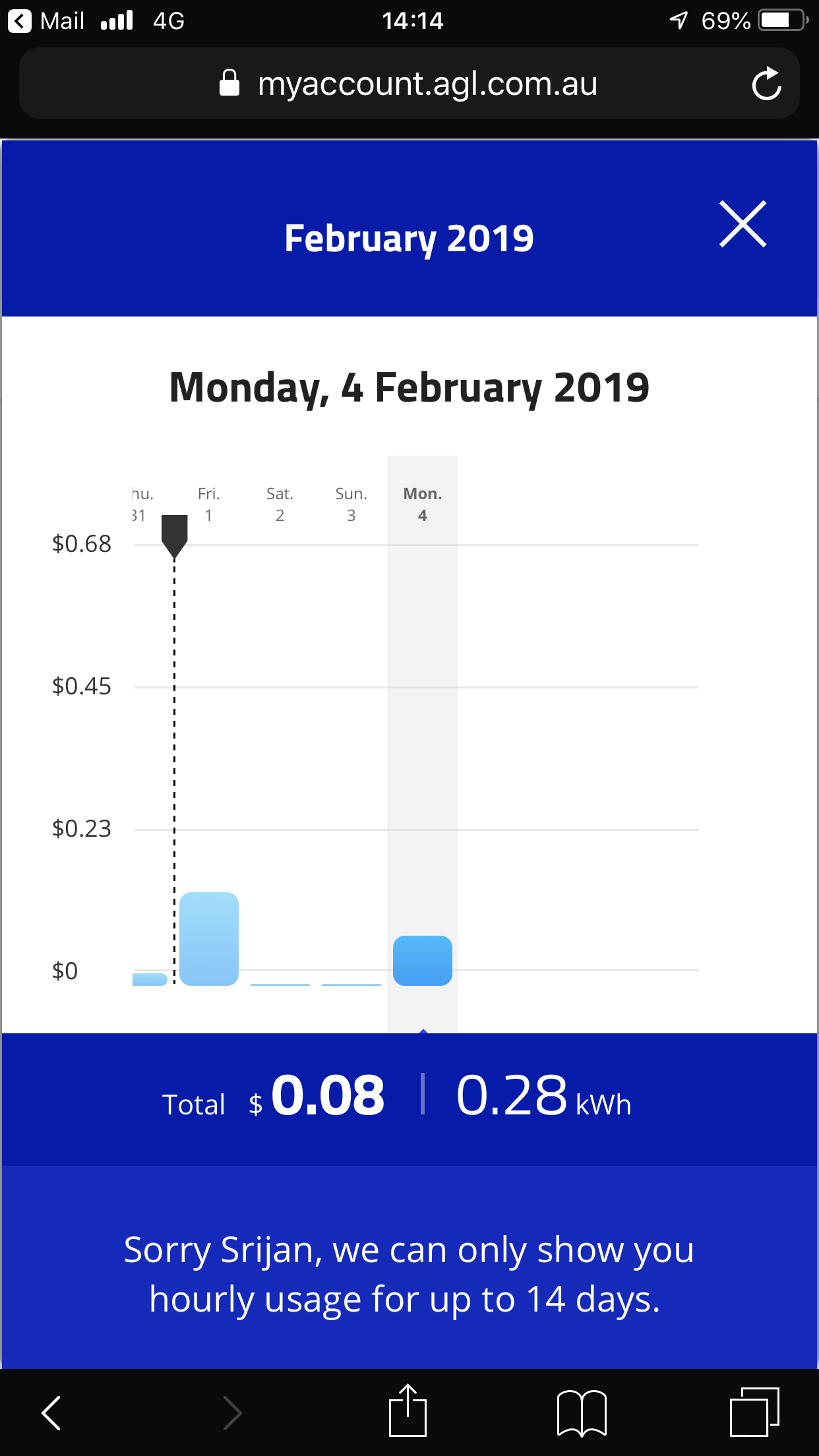
Task: Tap the URL in the address bar
Action: click(x=427, y=83)
